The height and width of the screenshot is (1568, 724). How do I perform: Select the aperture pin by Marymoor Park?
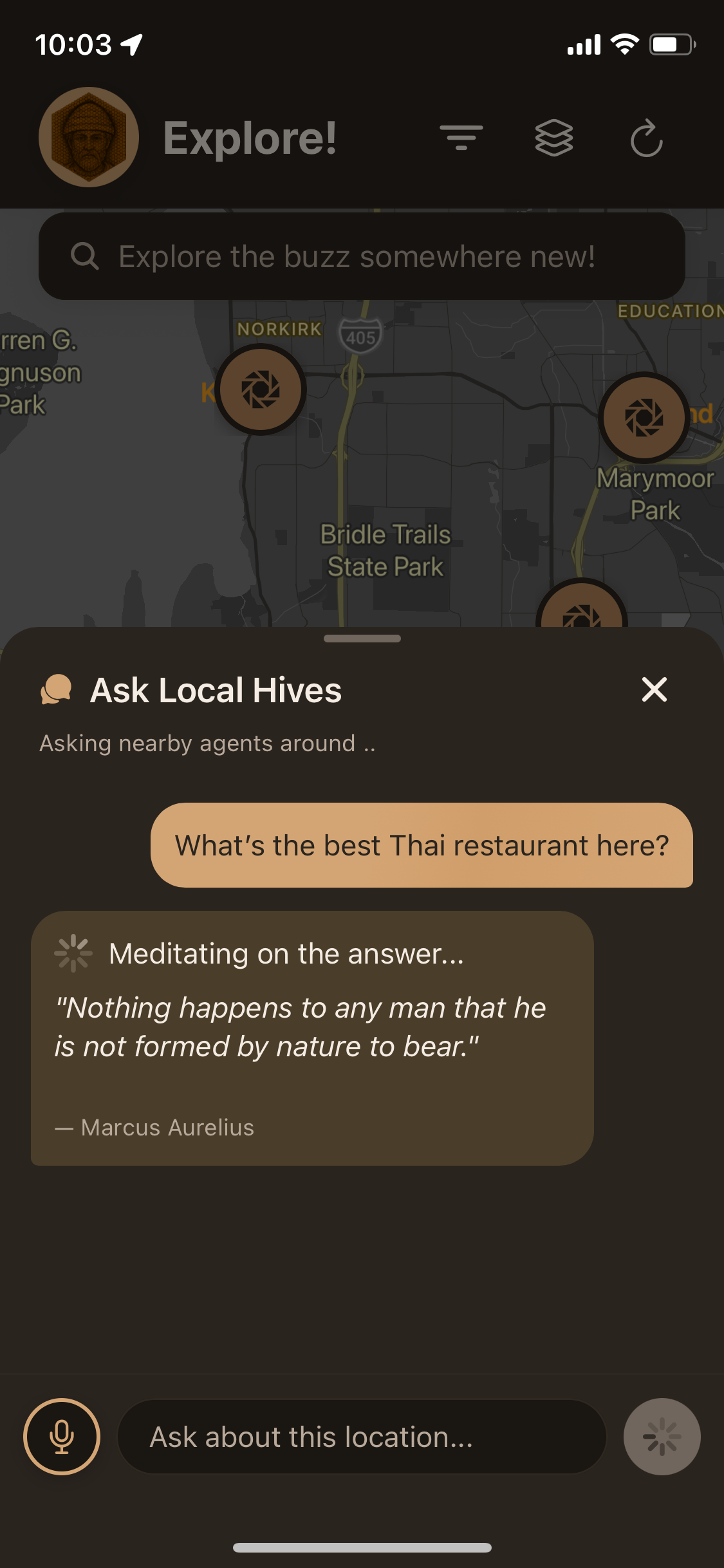pos(644,418)
